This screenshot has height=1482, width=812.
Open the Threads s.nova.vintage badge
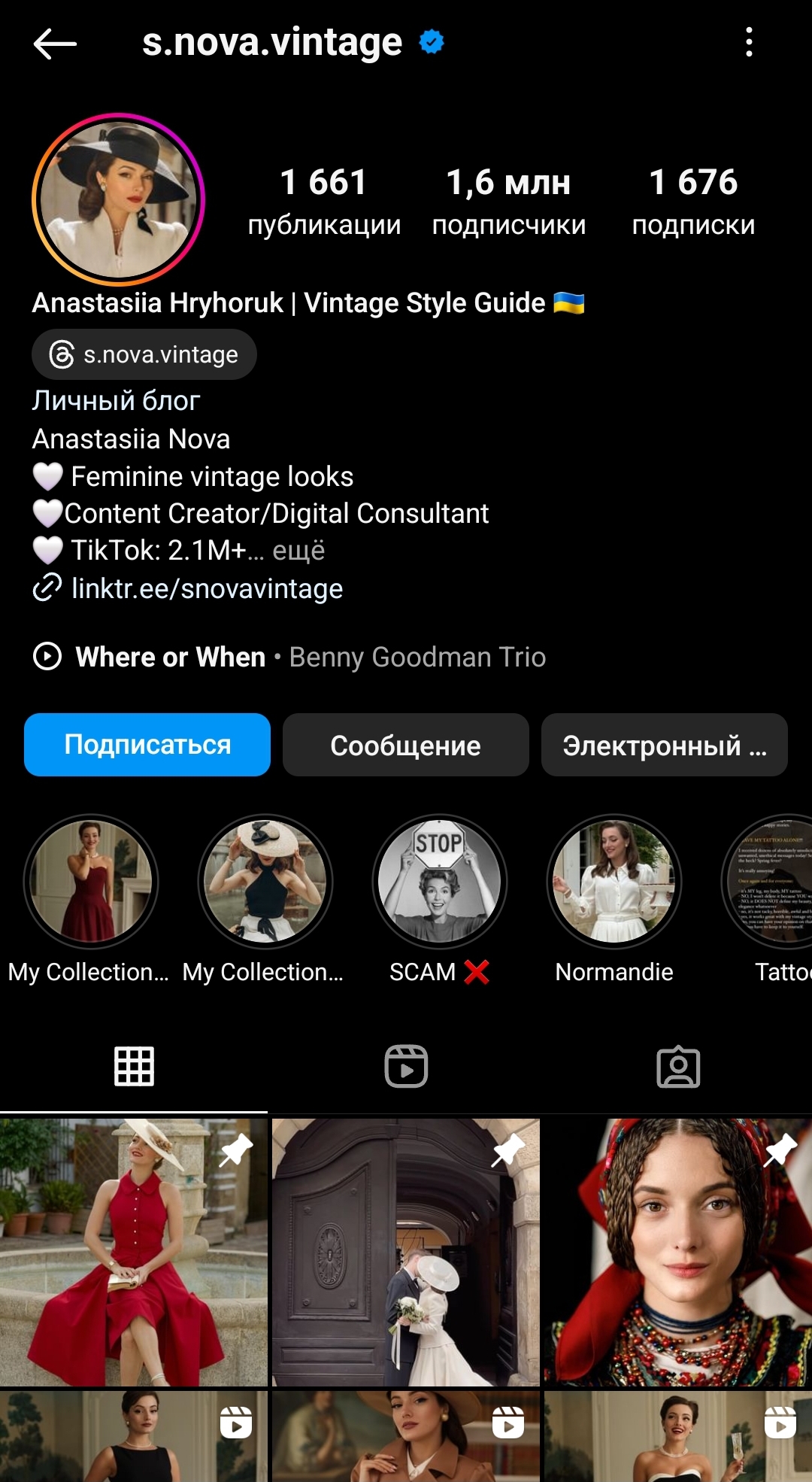pos(144,354)
